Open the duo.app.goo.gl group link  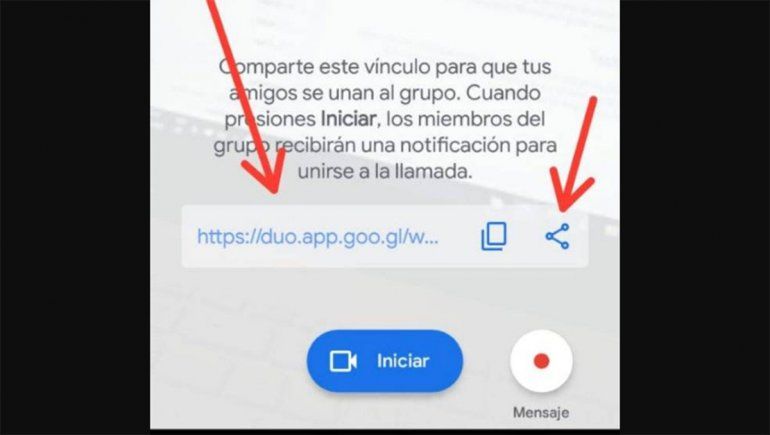317,238
